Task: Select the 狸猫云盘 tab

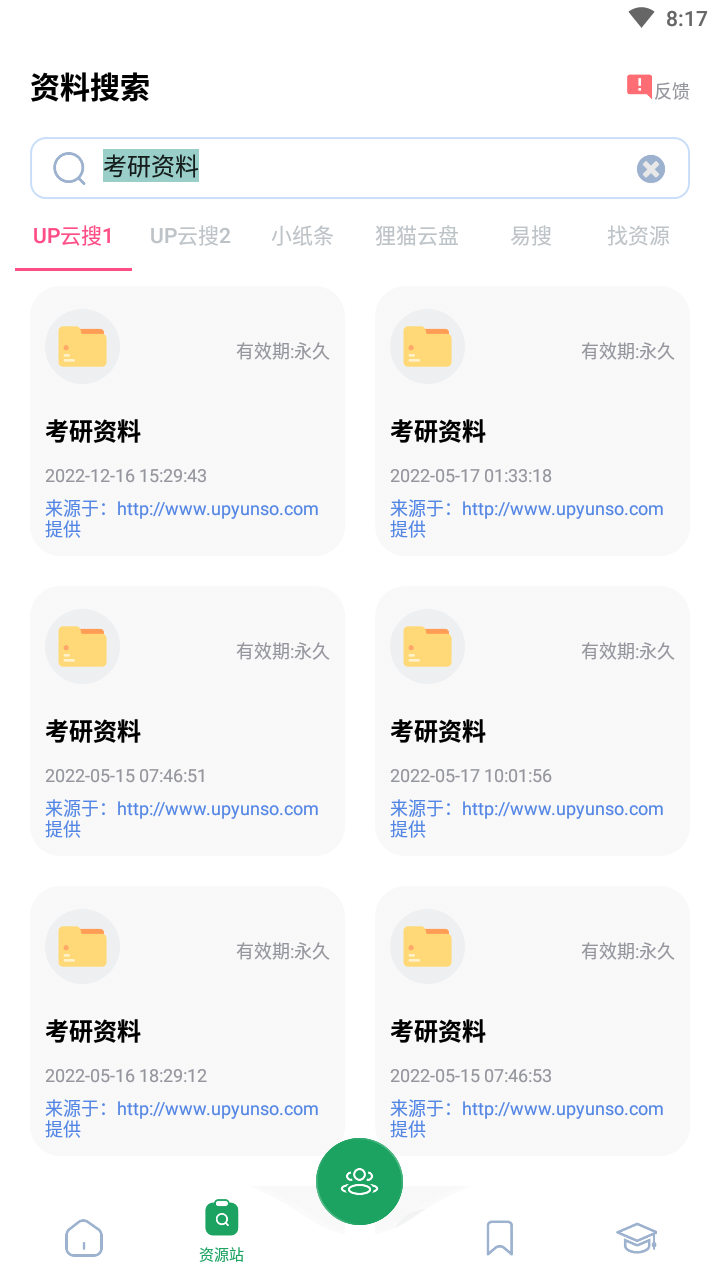Action: (417, 236)
